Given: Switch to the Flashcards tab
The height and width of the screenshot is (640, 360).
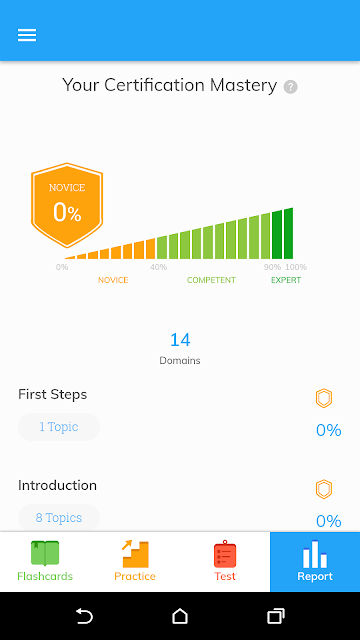Looking at the screenshot, I should 45,562.
